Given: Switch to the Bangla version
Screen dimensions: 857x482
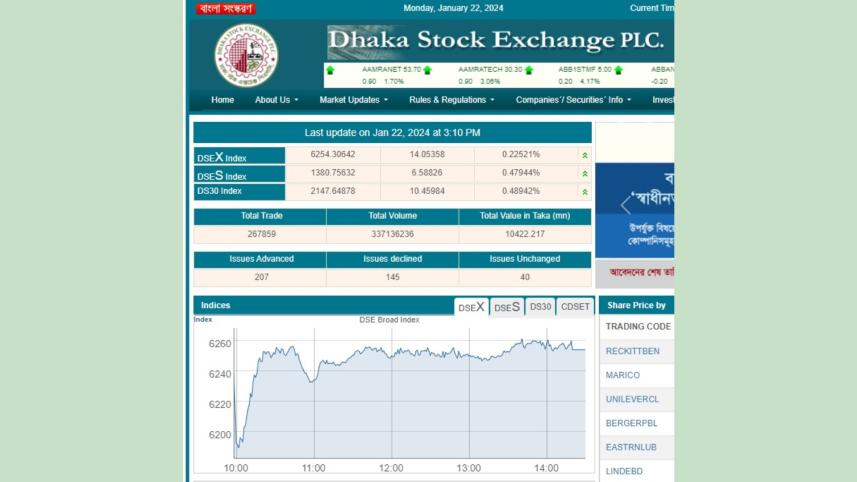Looking at the screenshot, I should pos(226,9).
